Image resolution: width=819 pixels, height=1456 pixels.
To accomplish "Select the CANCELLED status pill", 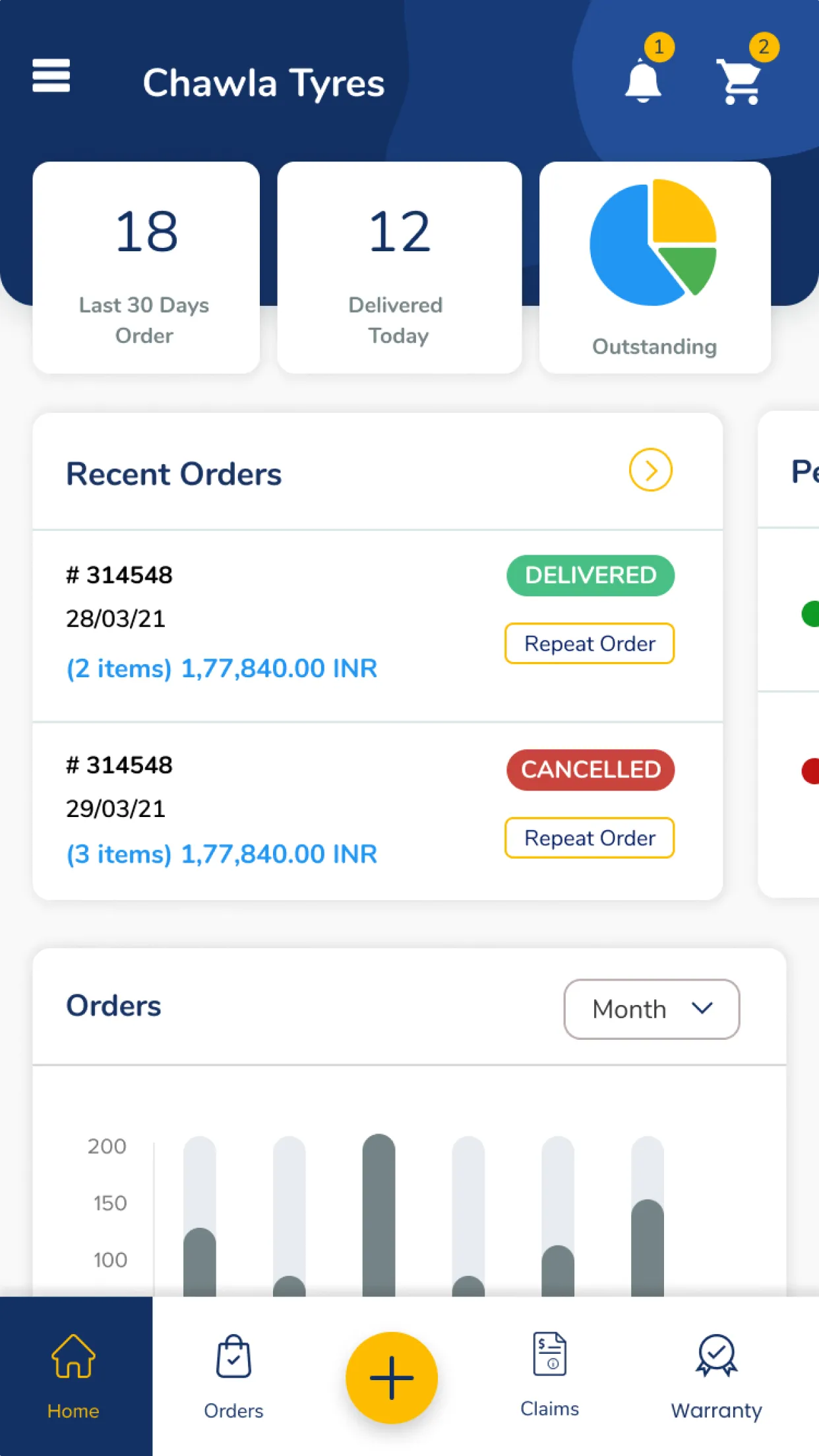I will tap(590, 770).
